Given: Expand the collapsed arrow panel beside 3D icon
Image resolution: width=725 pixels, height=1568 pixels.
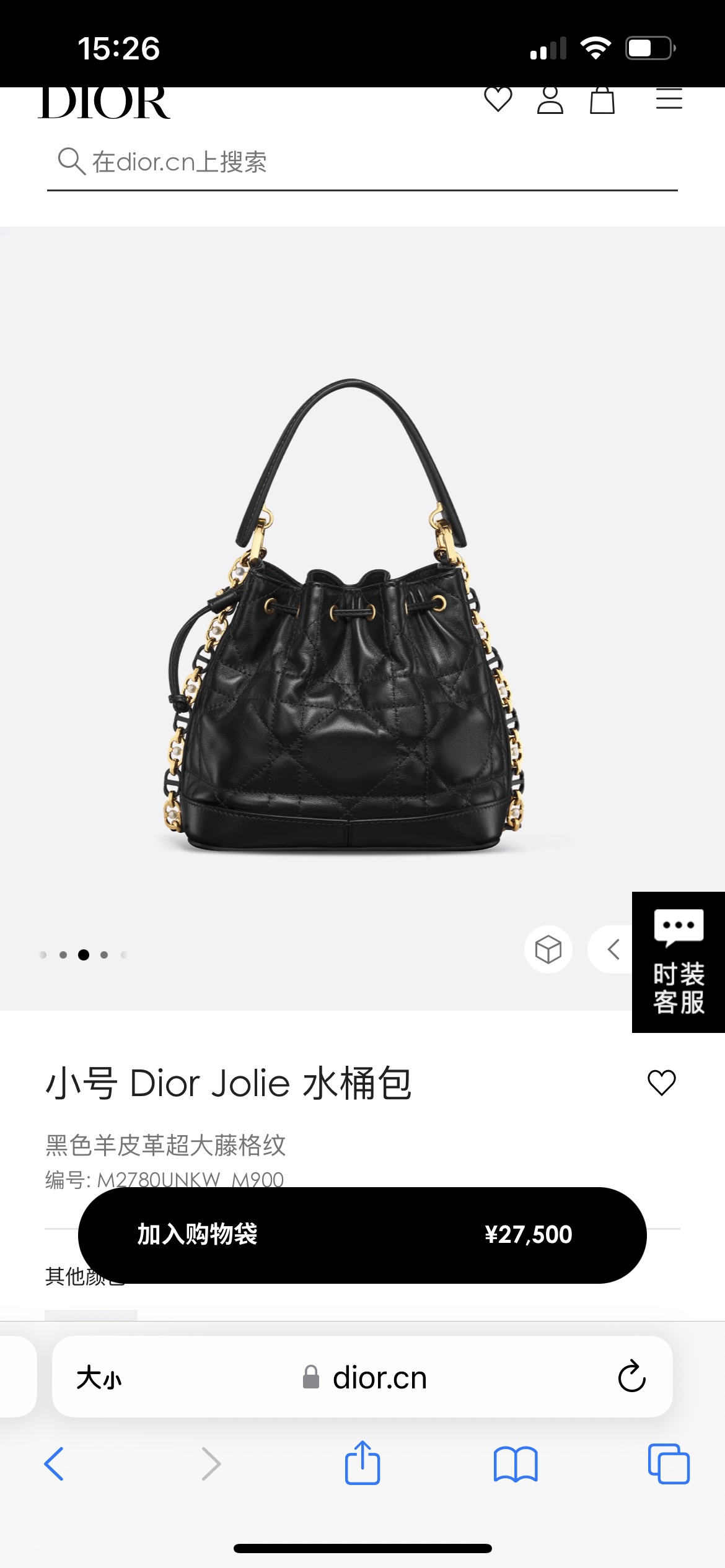Looking at the screenshot, I should point(613,949).
